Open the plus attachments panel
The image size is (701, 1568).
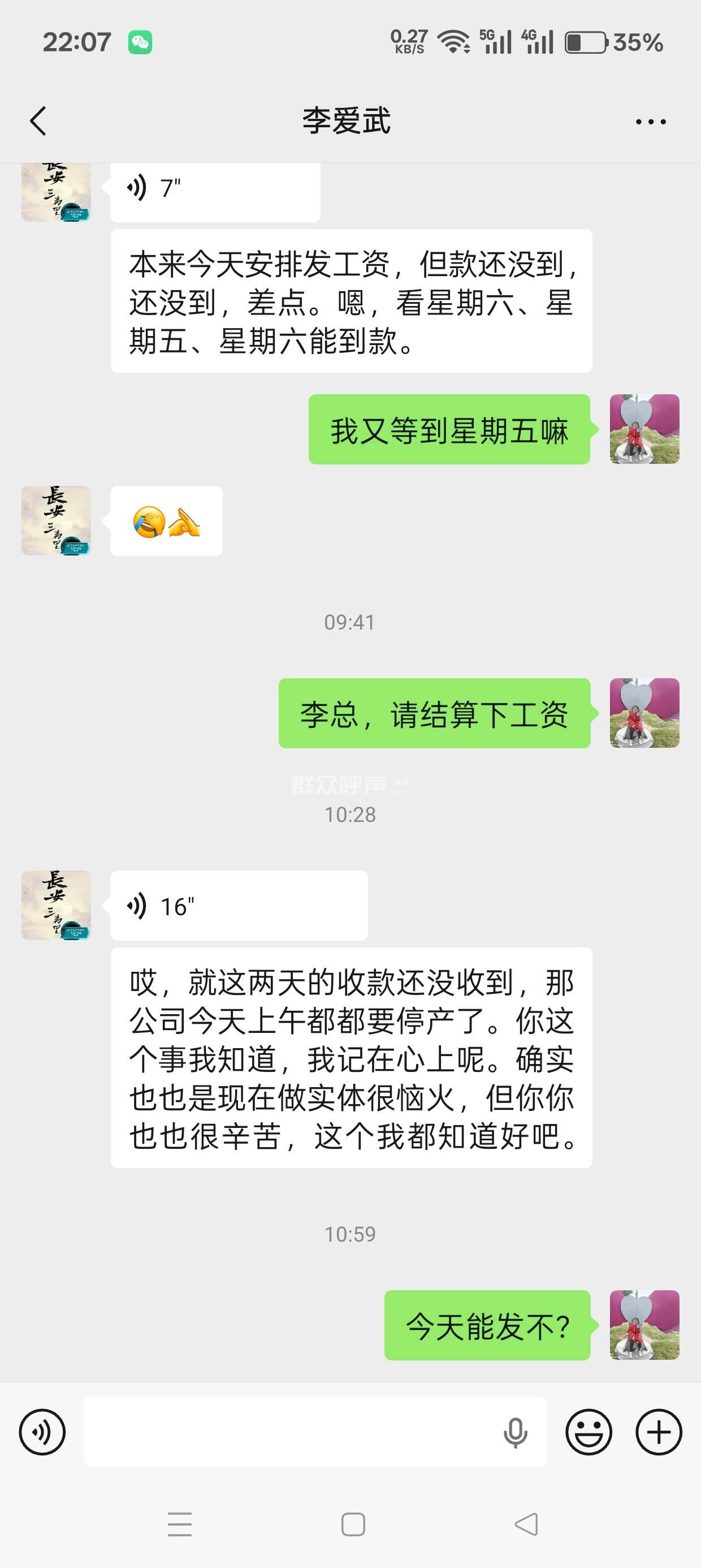point(659,1432)
